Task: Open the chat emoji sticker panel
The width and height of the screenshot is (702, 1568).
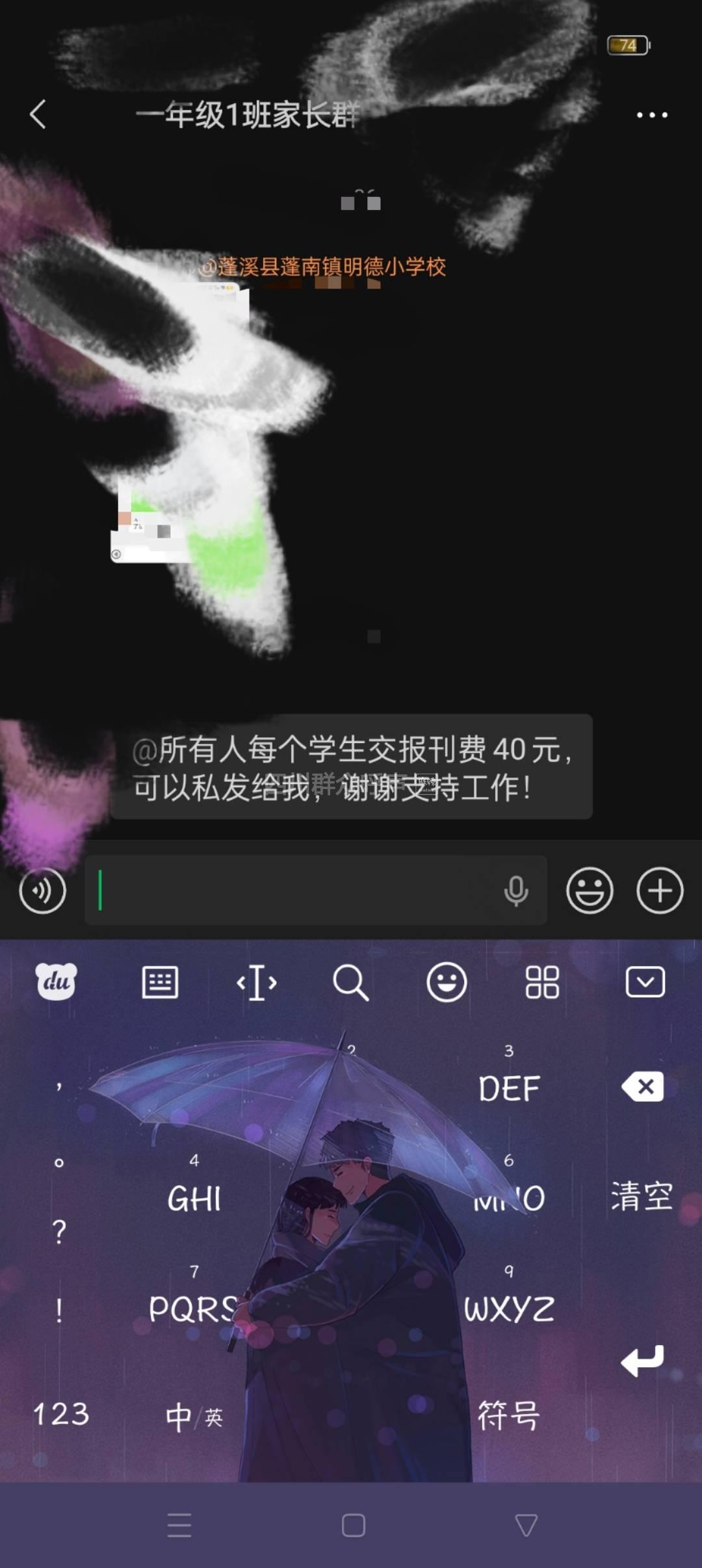Action: (x=590, y=891)
